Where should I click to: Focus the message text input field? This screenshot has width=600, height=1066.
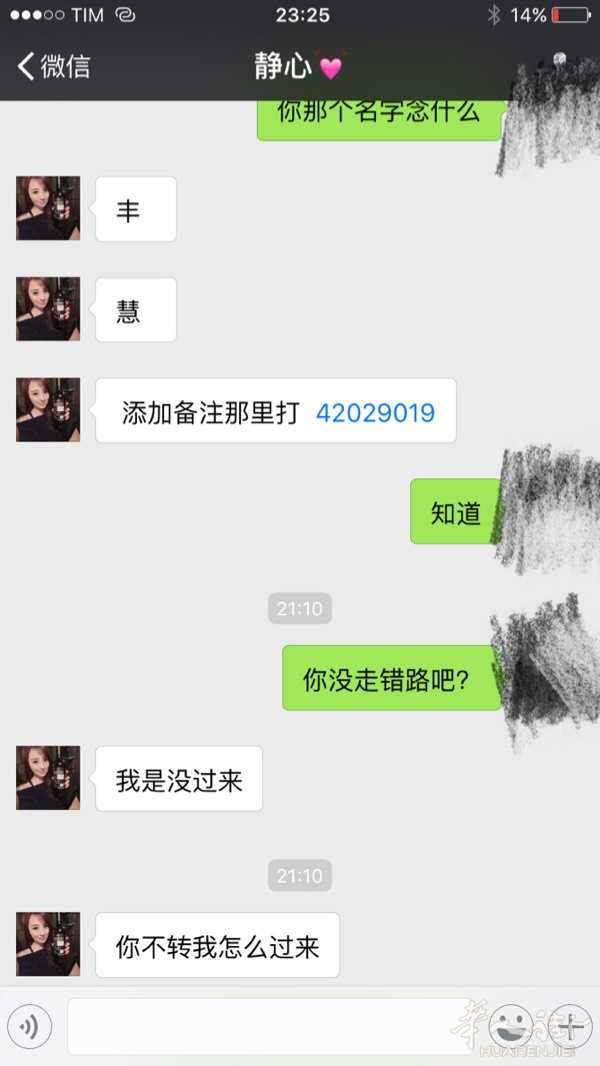[x=270, y=1026]
